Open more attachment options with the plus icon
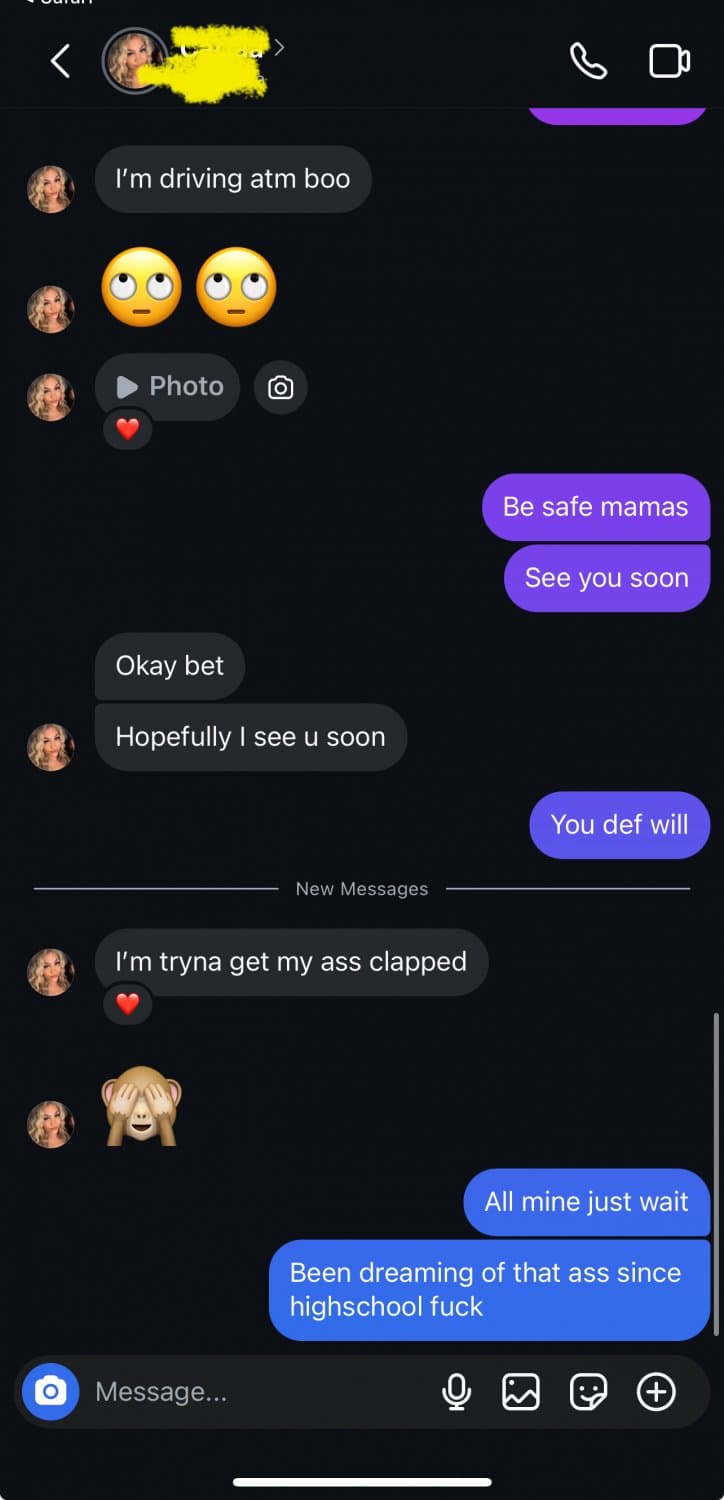The width and height of the screenshot is (724, 1500). pos(656,1391)
